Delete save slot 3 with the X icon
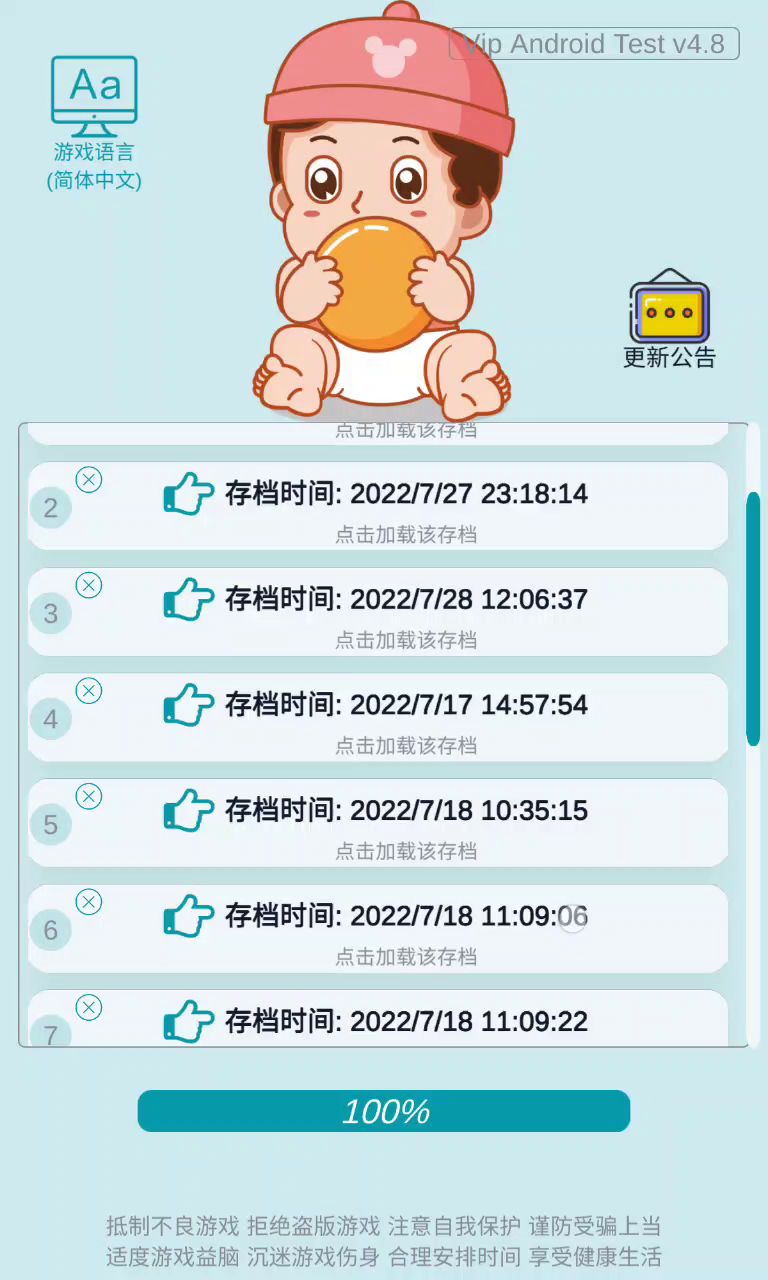Screen dimensions: 768x1280 89,585
